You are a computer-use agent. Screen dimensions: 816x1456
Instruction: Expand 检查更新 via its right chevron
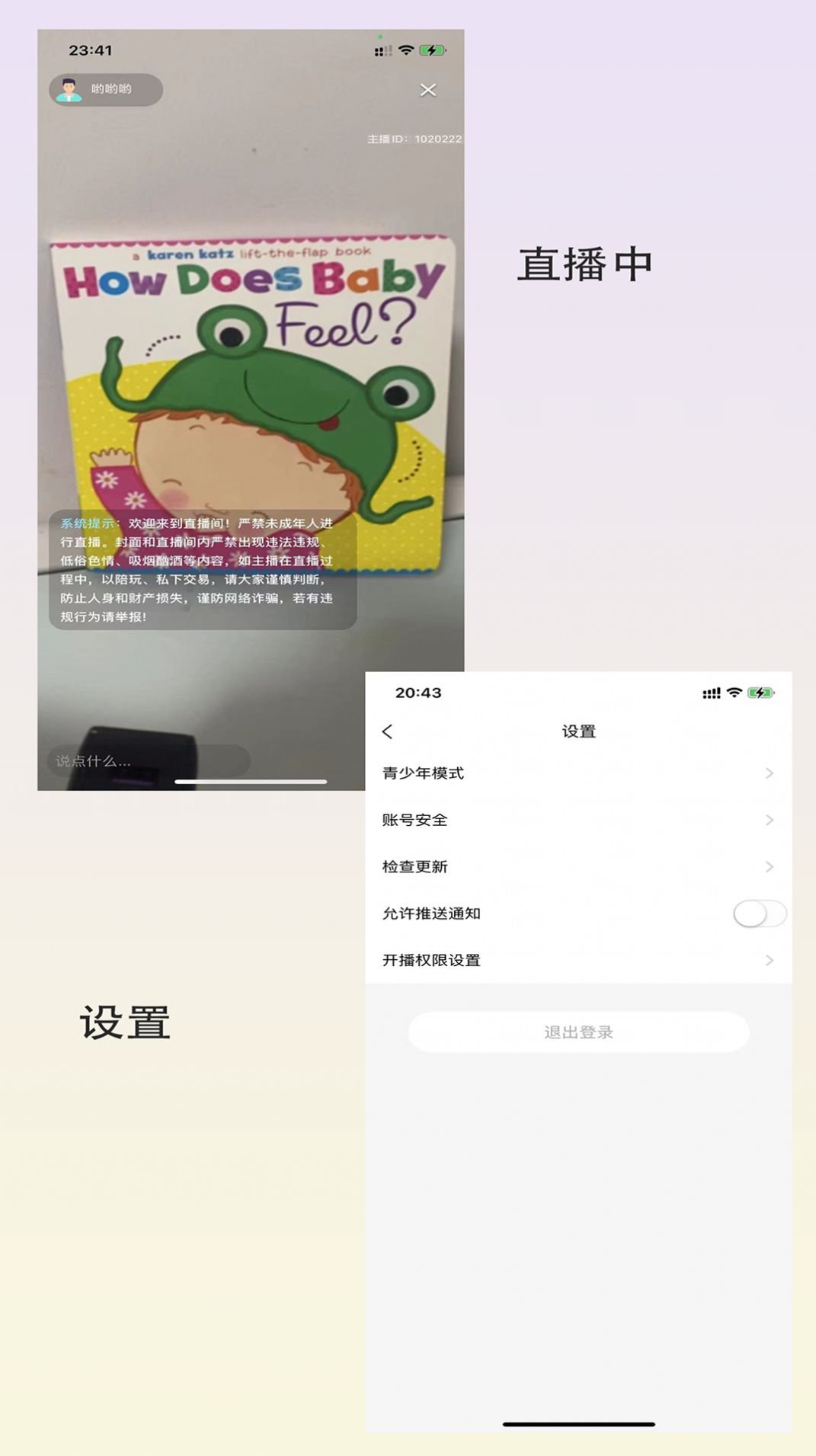click(x=768, y=866)
